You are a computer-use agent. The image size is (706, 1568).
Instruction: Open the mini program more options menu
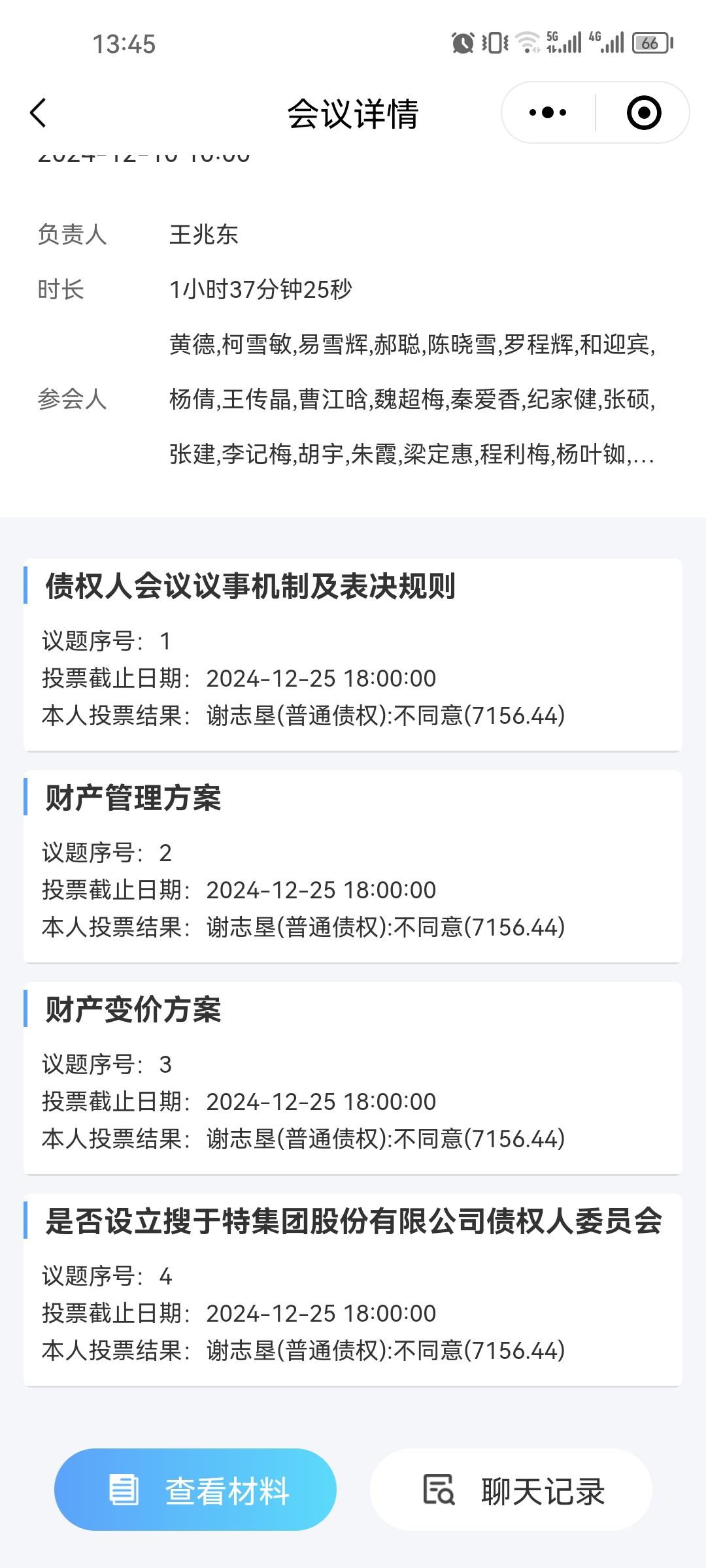pyautogui.click(x=548, y=113)
